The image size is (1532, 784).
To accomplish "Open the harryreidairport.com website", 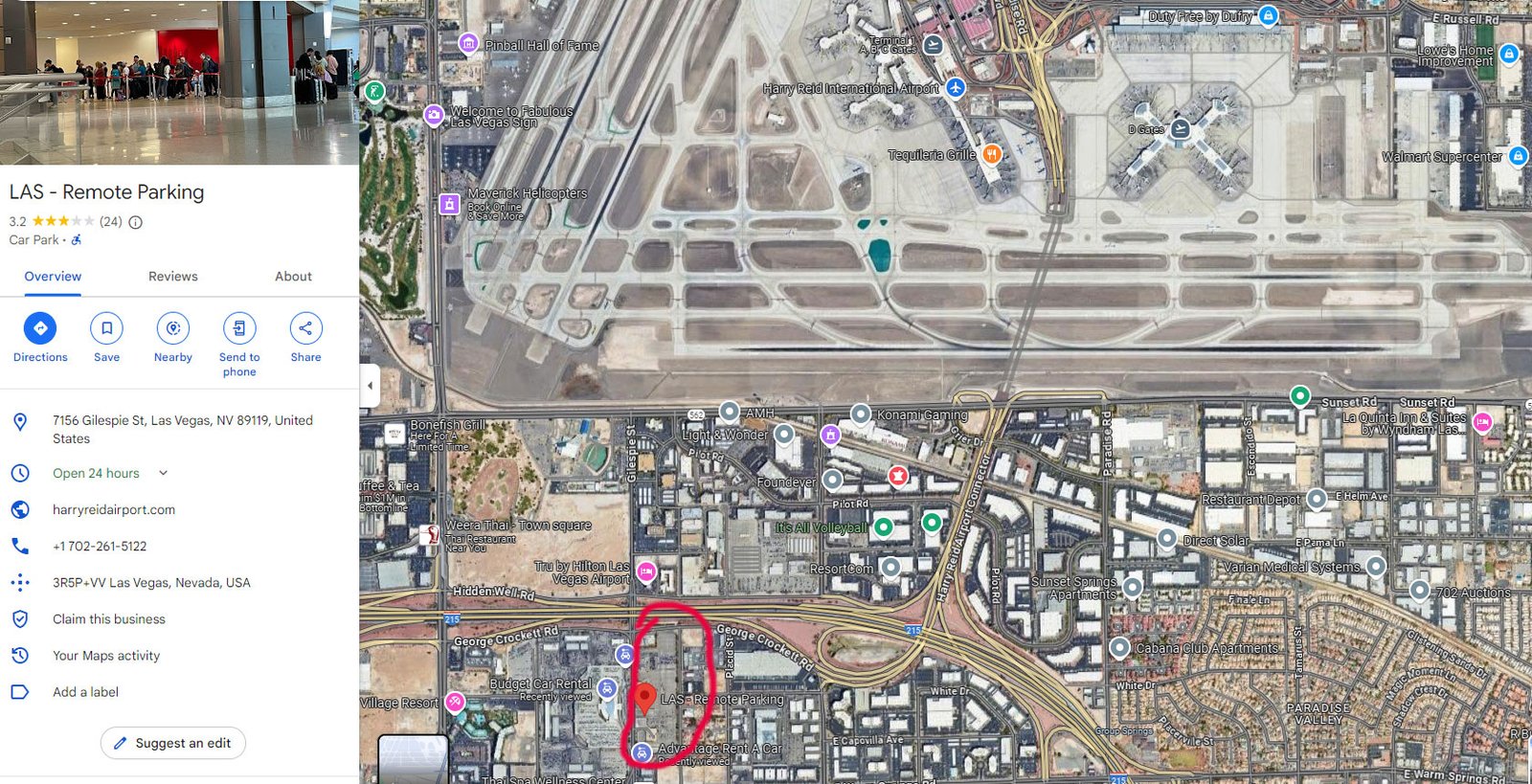I will [114, 510].
